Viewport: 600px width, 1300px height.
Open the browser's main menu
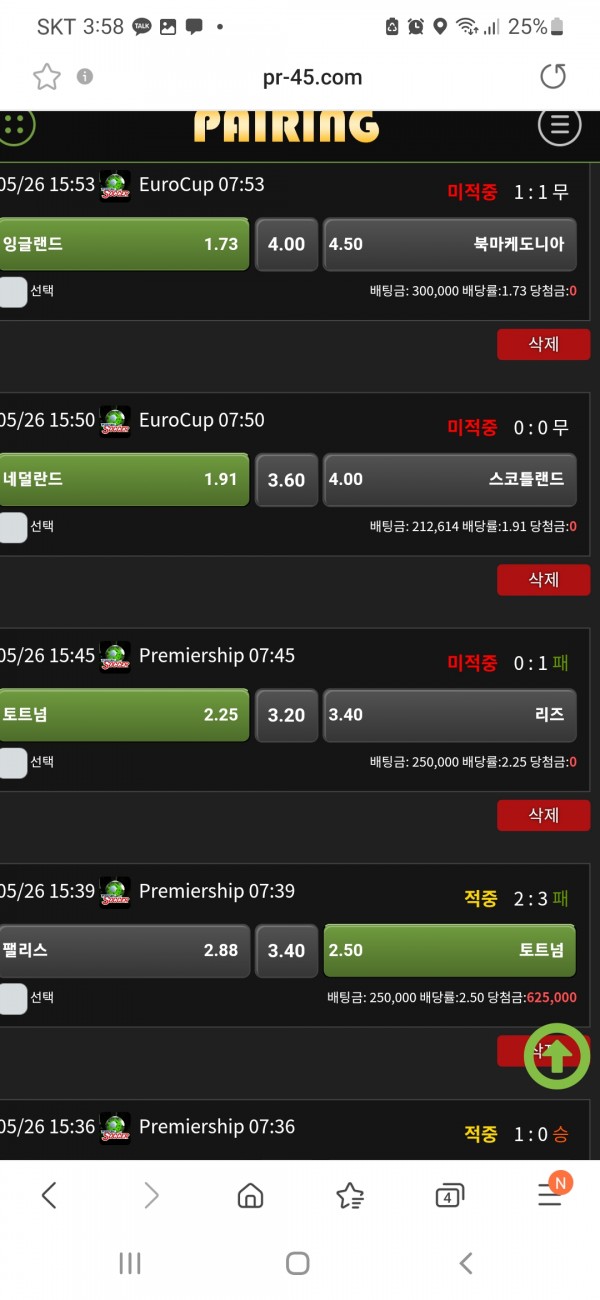(550, 1194)
